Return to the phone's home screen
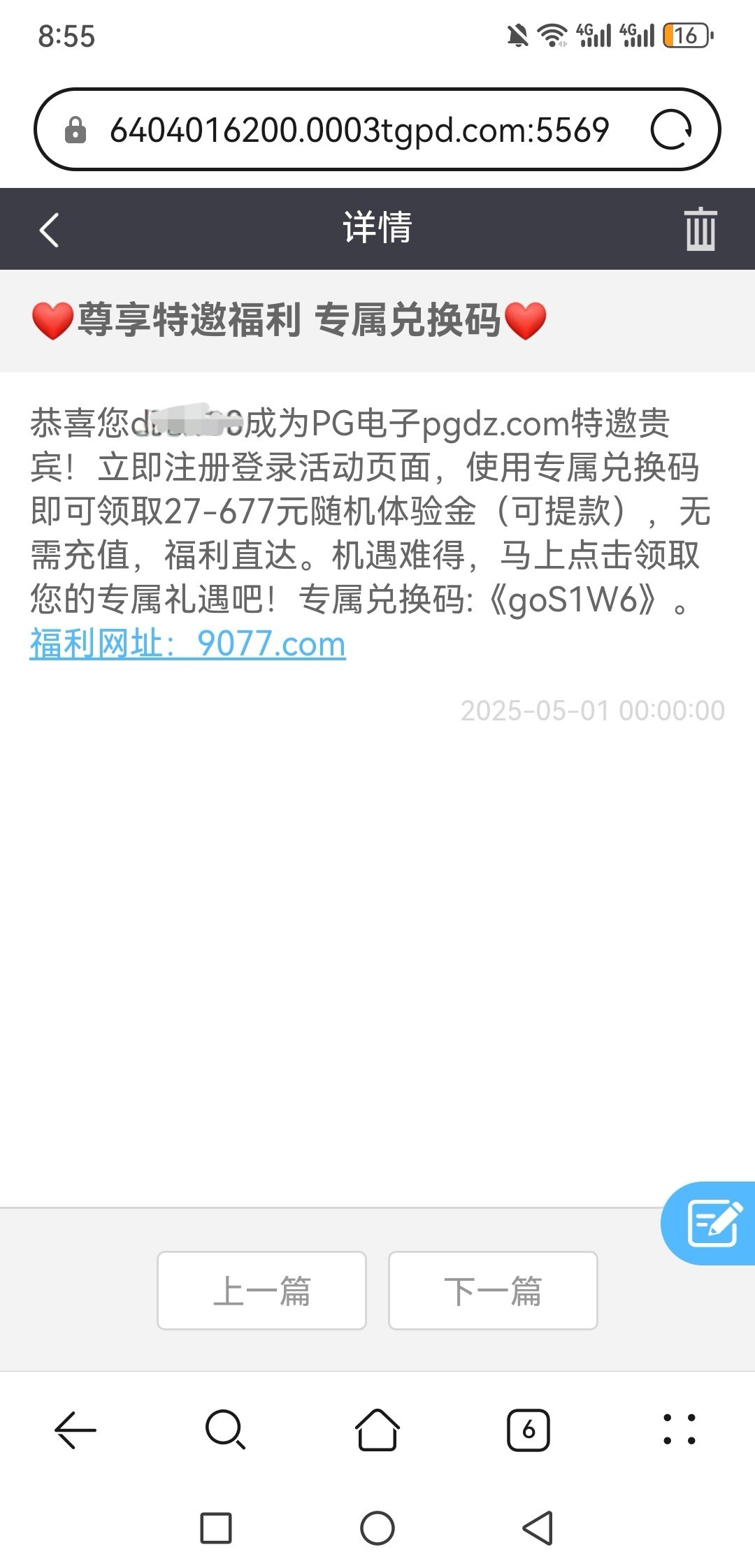This screenshot has height=1568, width=755. tap(377, 1527)
